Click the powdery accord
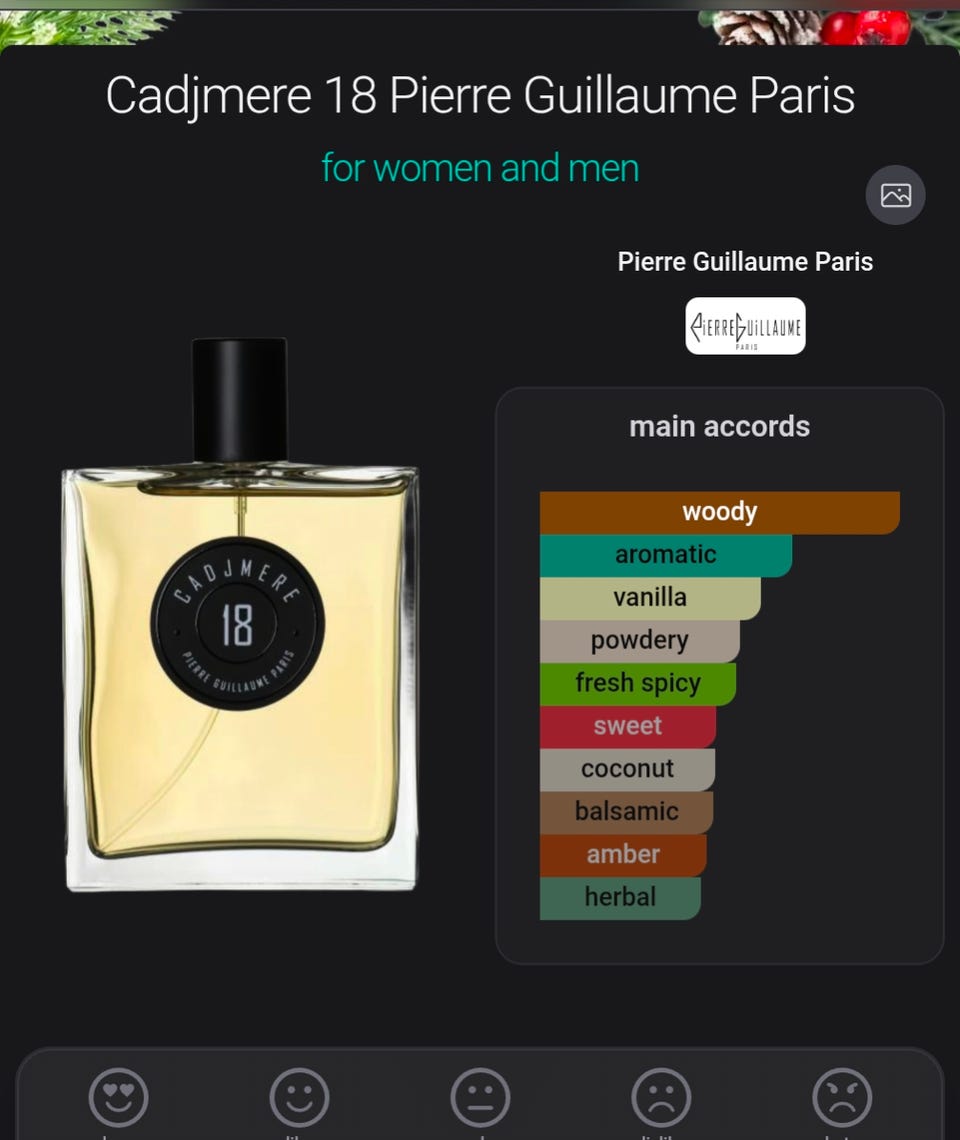The height and width of the screenshot is (1140, 960). click(x=638, y=640)
